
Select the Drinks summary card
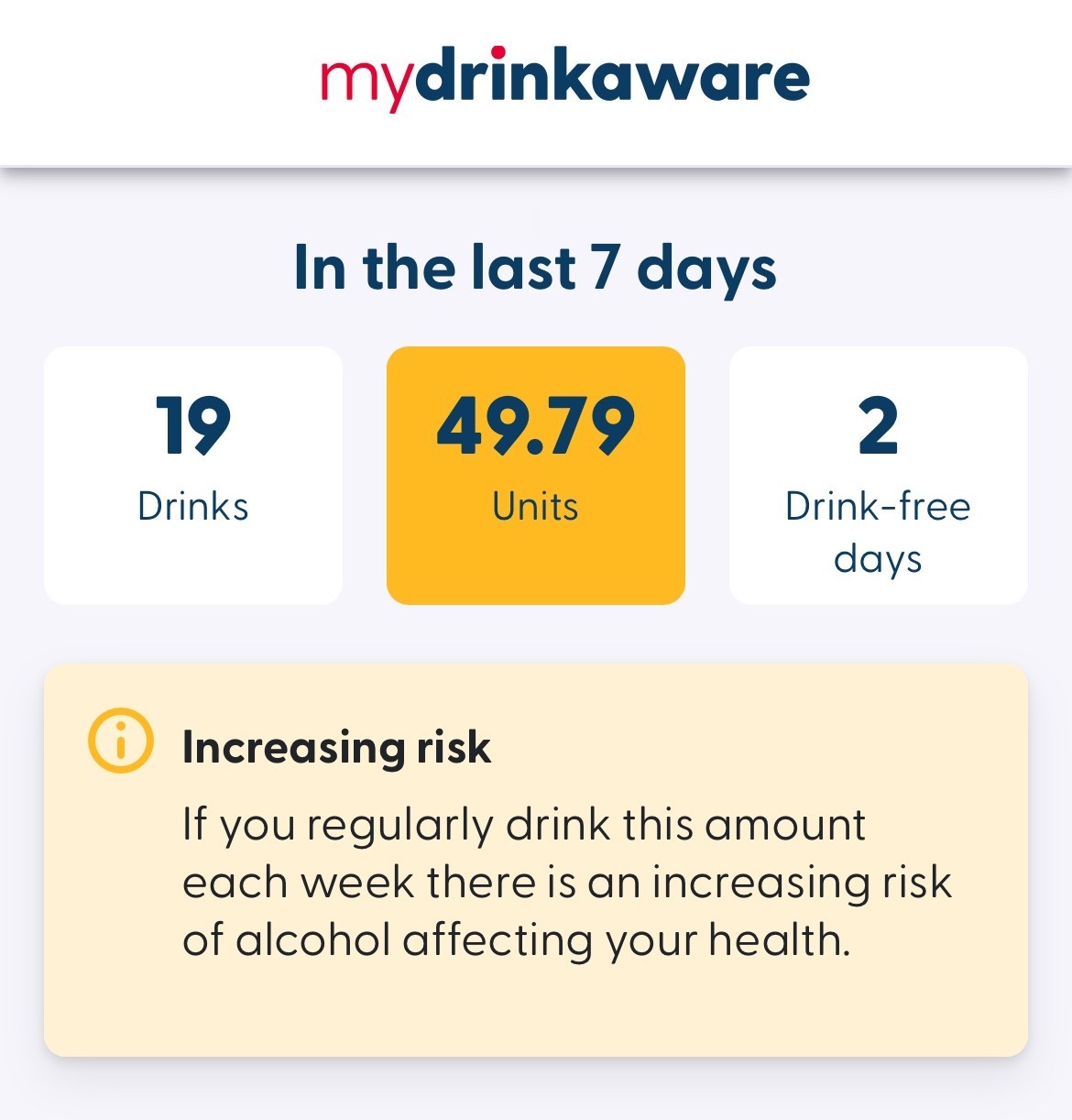[192, 474]
